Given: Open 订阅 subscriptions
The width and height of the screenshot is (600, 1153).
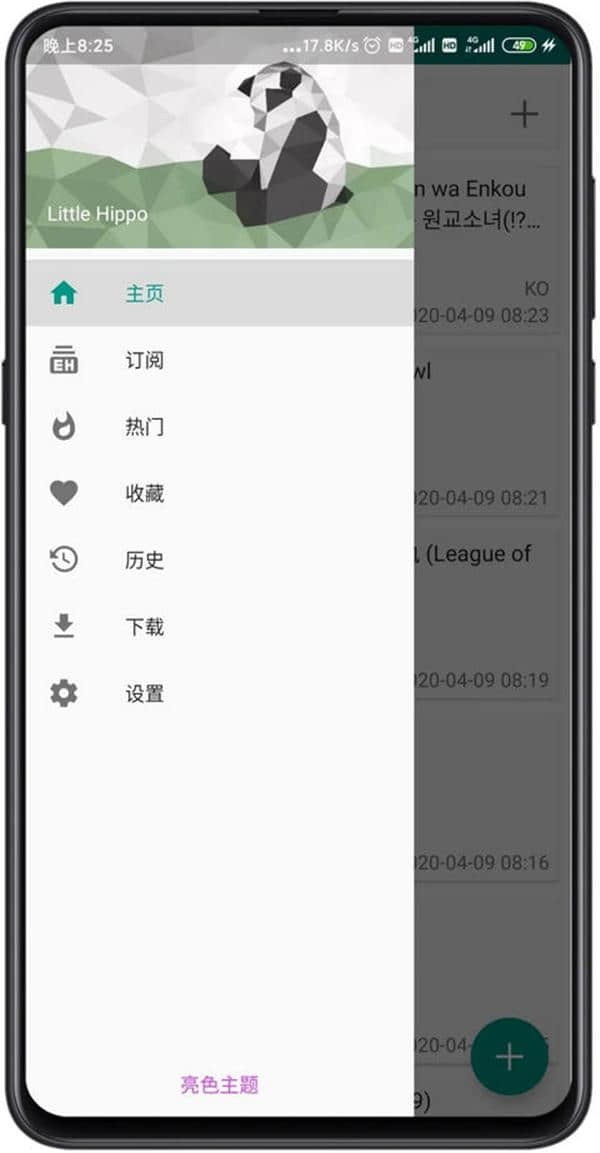Looking at the screenshot, I should pos(144,361).
